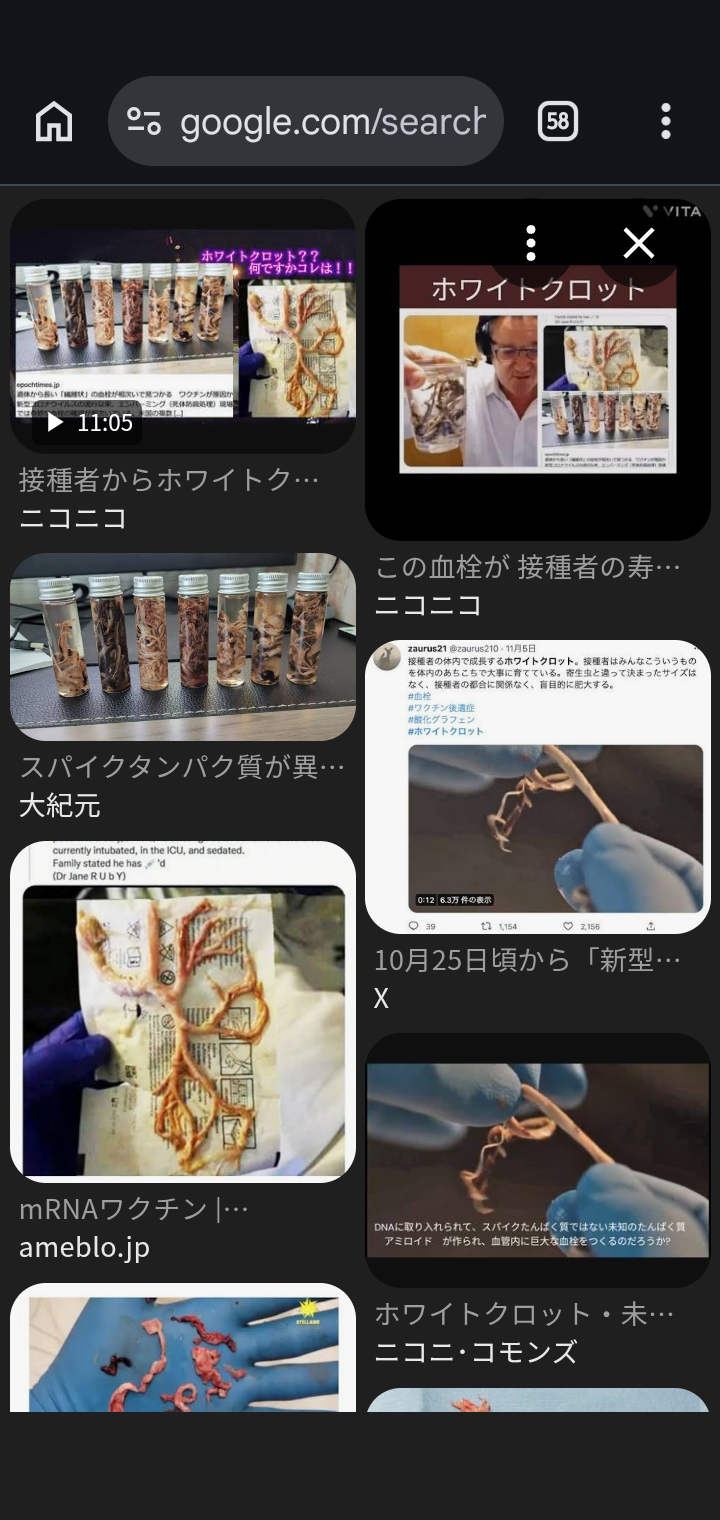
Task: Open the X post image result
Action: point(538,787)
